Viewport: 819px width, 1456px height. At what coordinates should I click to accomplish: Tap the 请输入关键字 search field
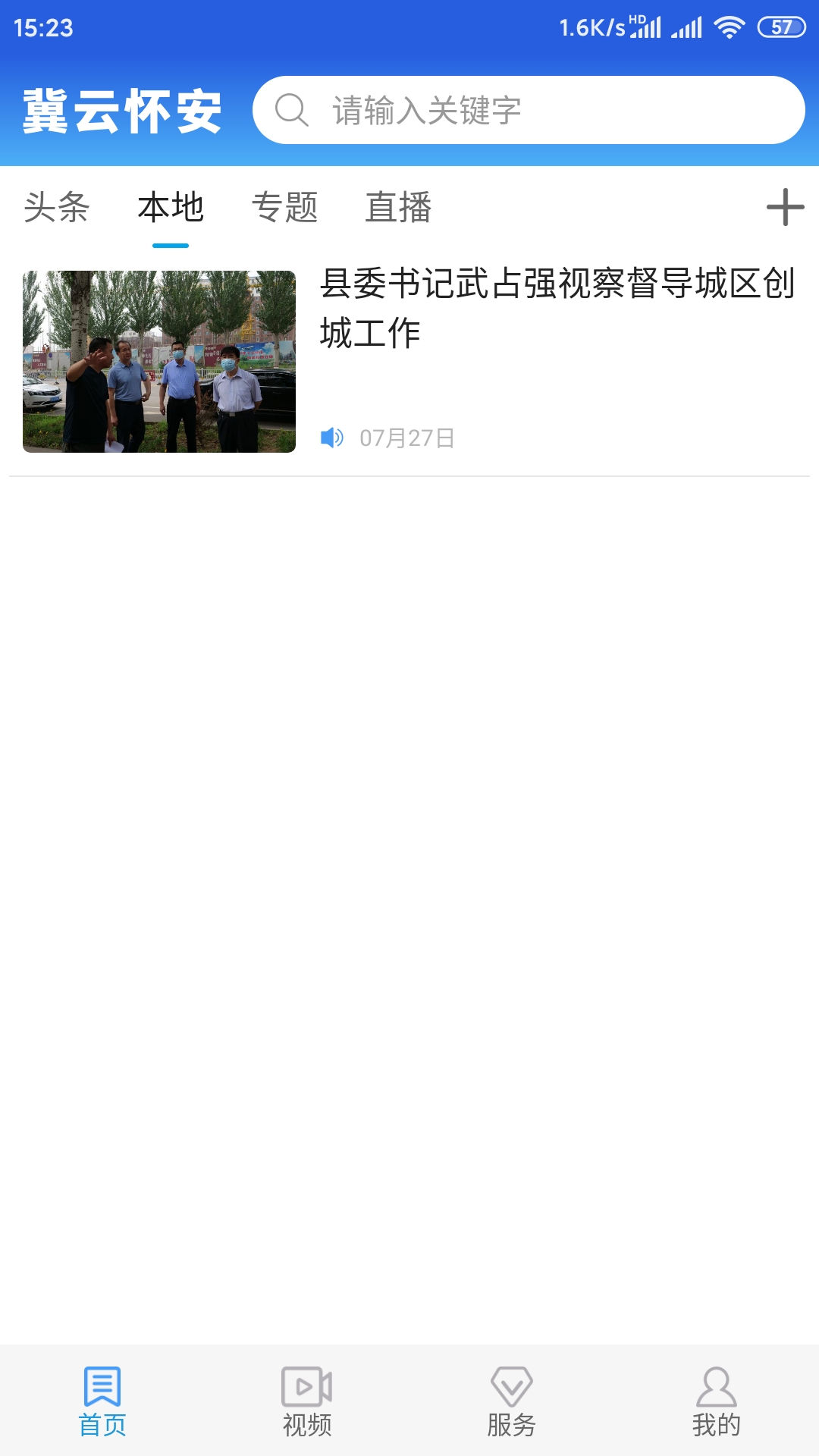528,110
